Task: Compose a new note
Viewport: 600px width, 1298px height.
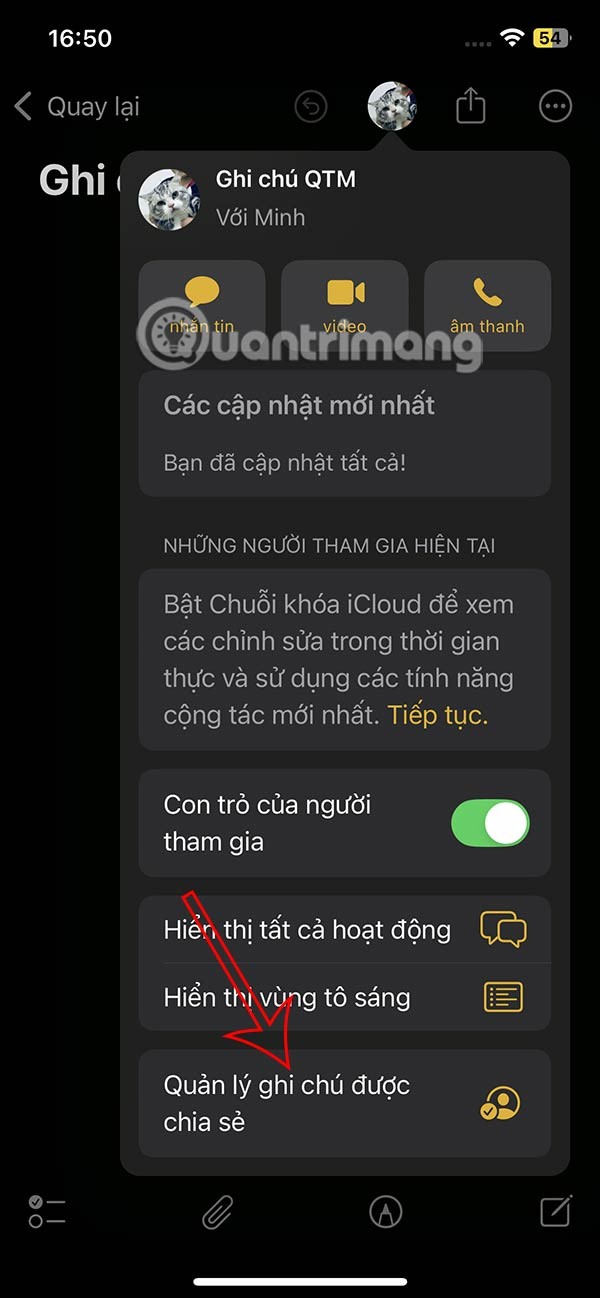Action: click(555, 1212)
